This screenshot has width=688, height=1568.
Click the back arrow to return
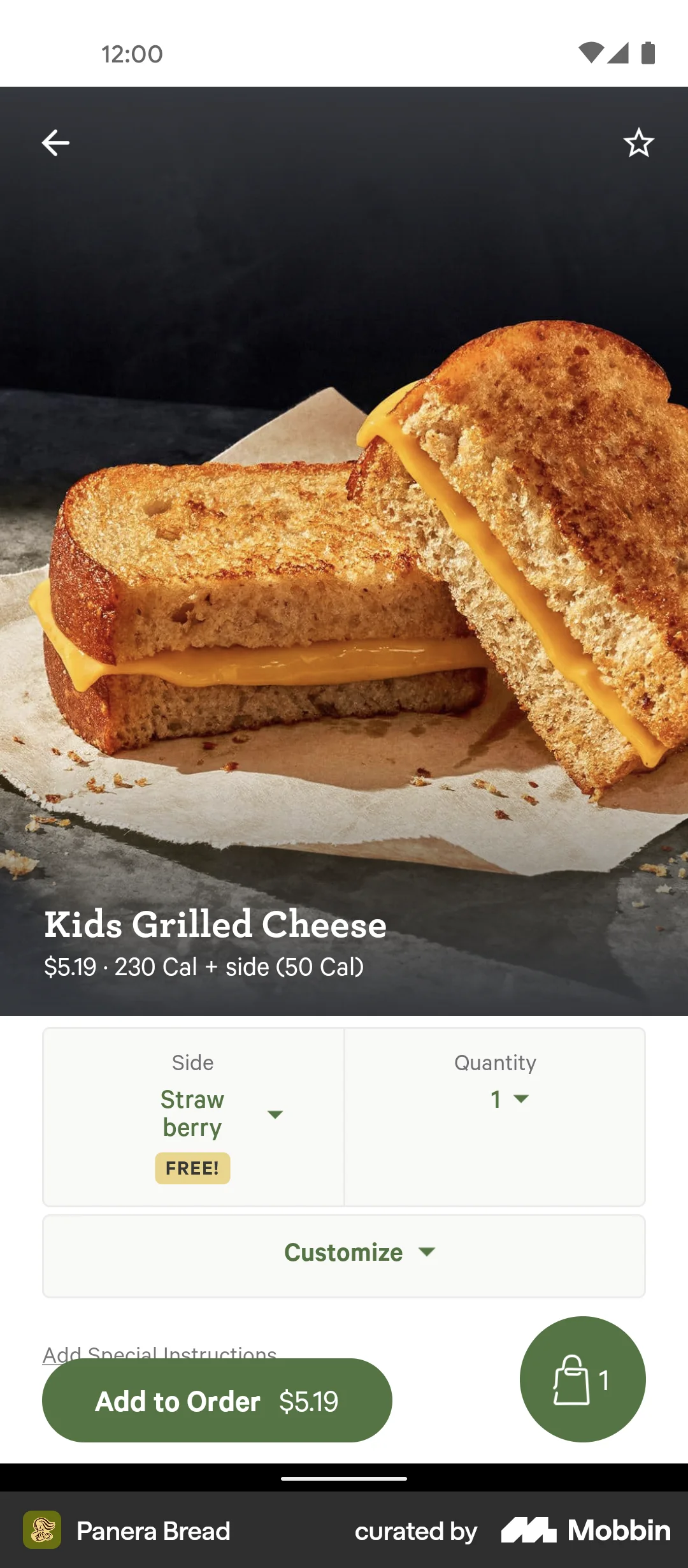pyautogui.click(x=55, y=142)
